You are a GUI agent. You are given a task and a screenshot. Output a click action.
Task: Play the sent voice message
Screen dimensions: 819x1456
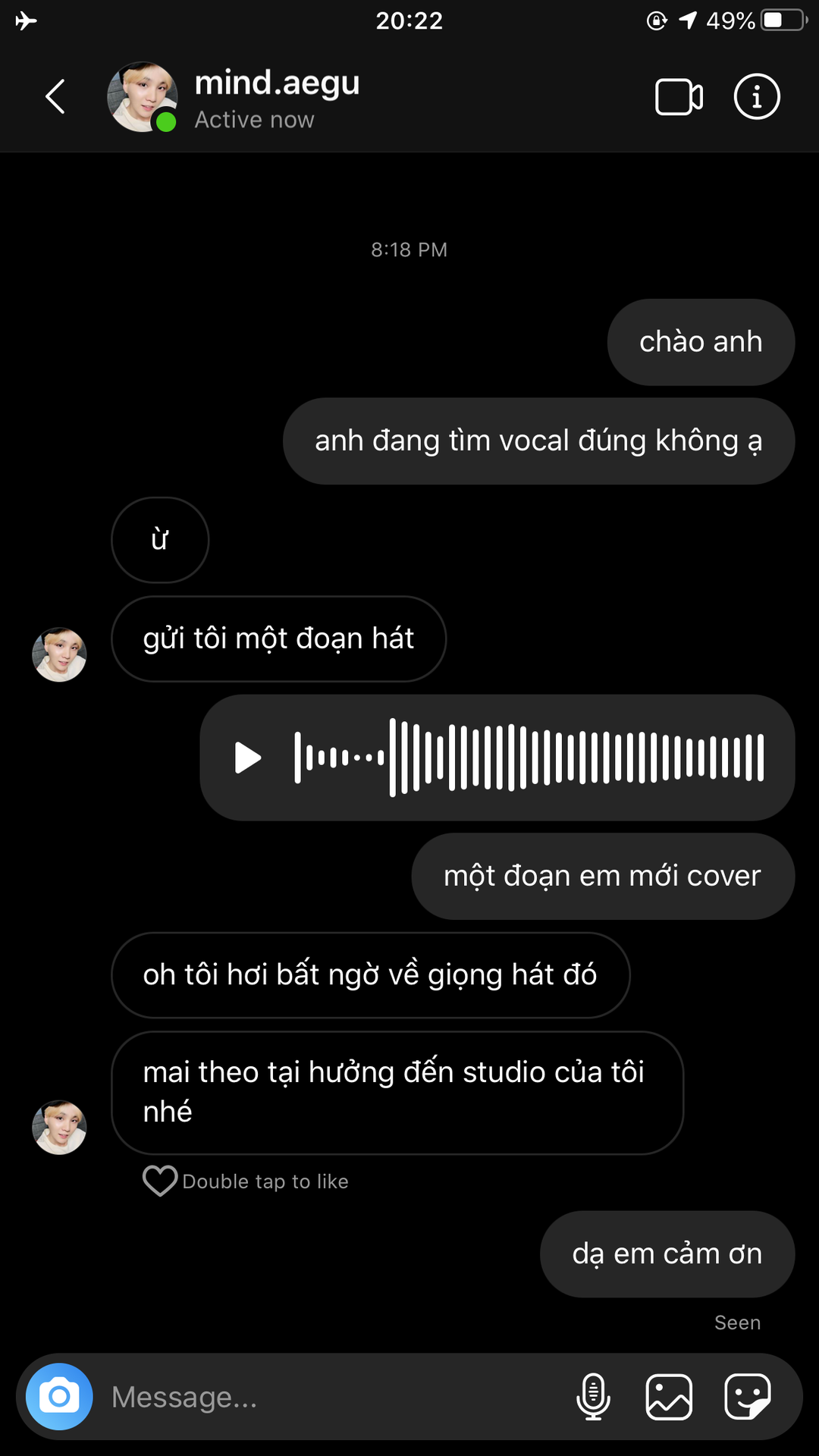(247, 758)
